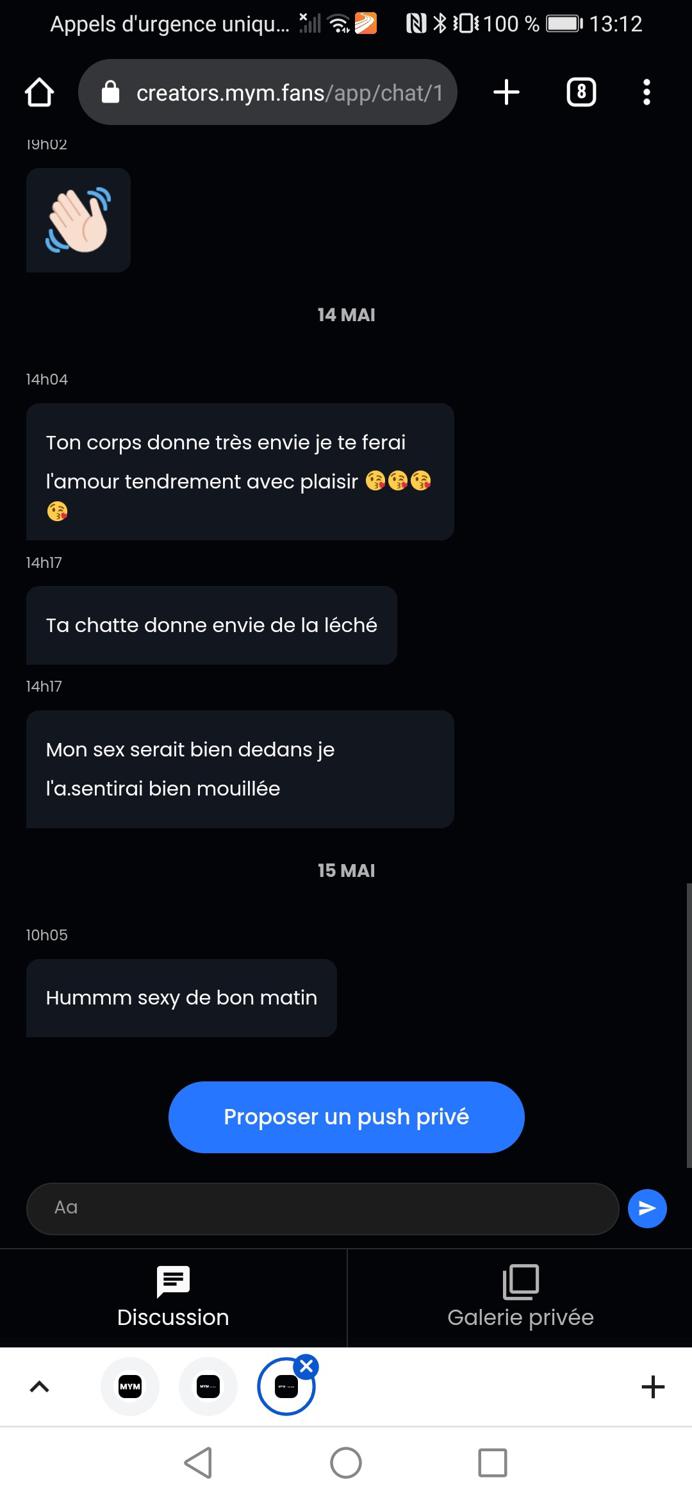Send the message with the arrow icon

tap(647, 1208)
